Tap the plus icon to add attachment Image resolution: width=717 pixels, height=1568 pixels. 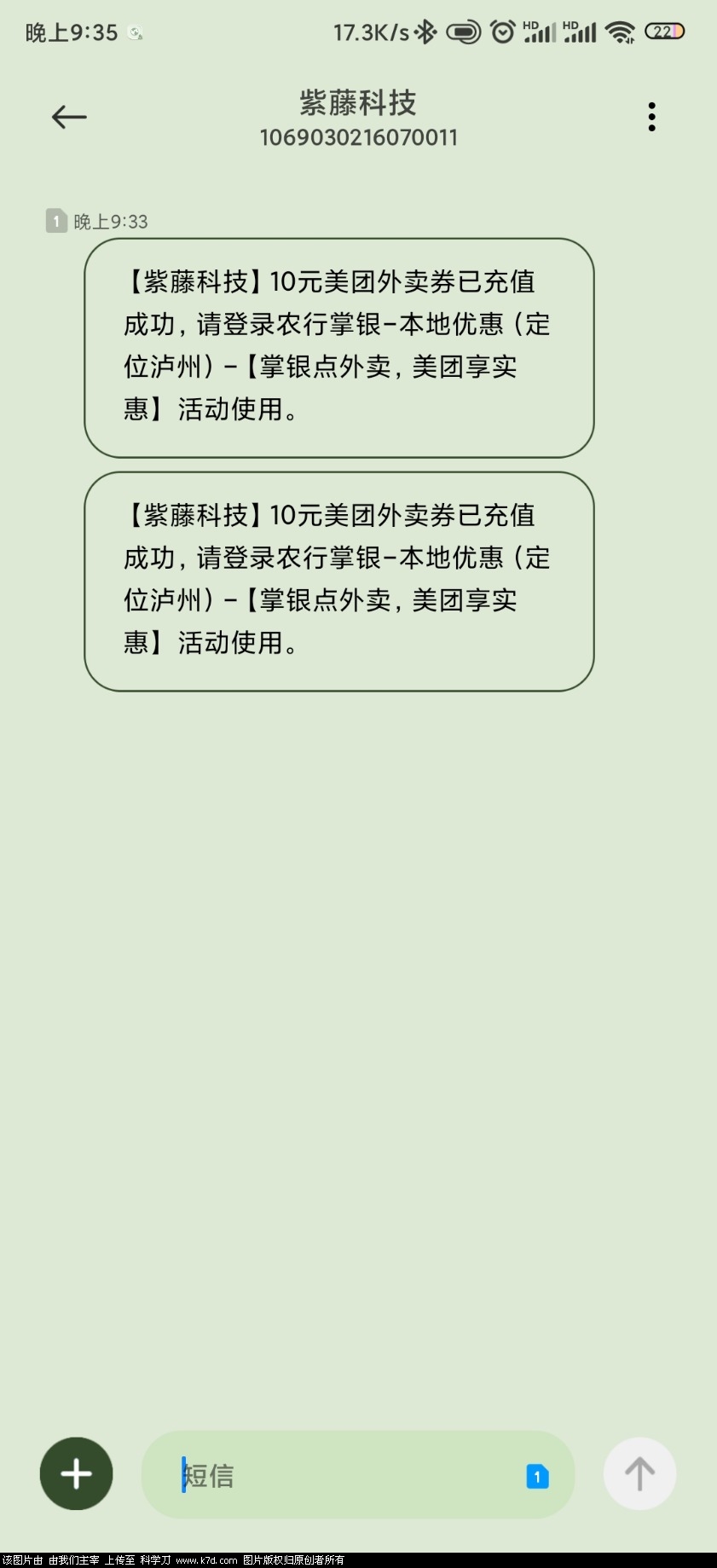coord(75,1474)
